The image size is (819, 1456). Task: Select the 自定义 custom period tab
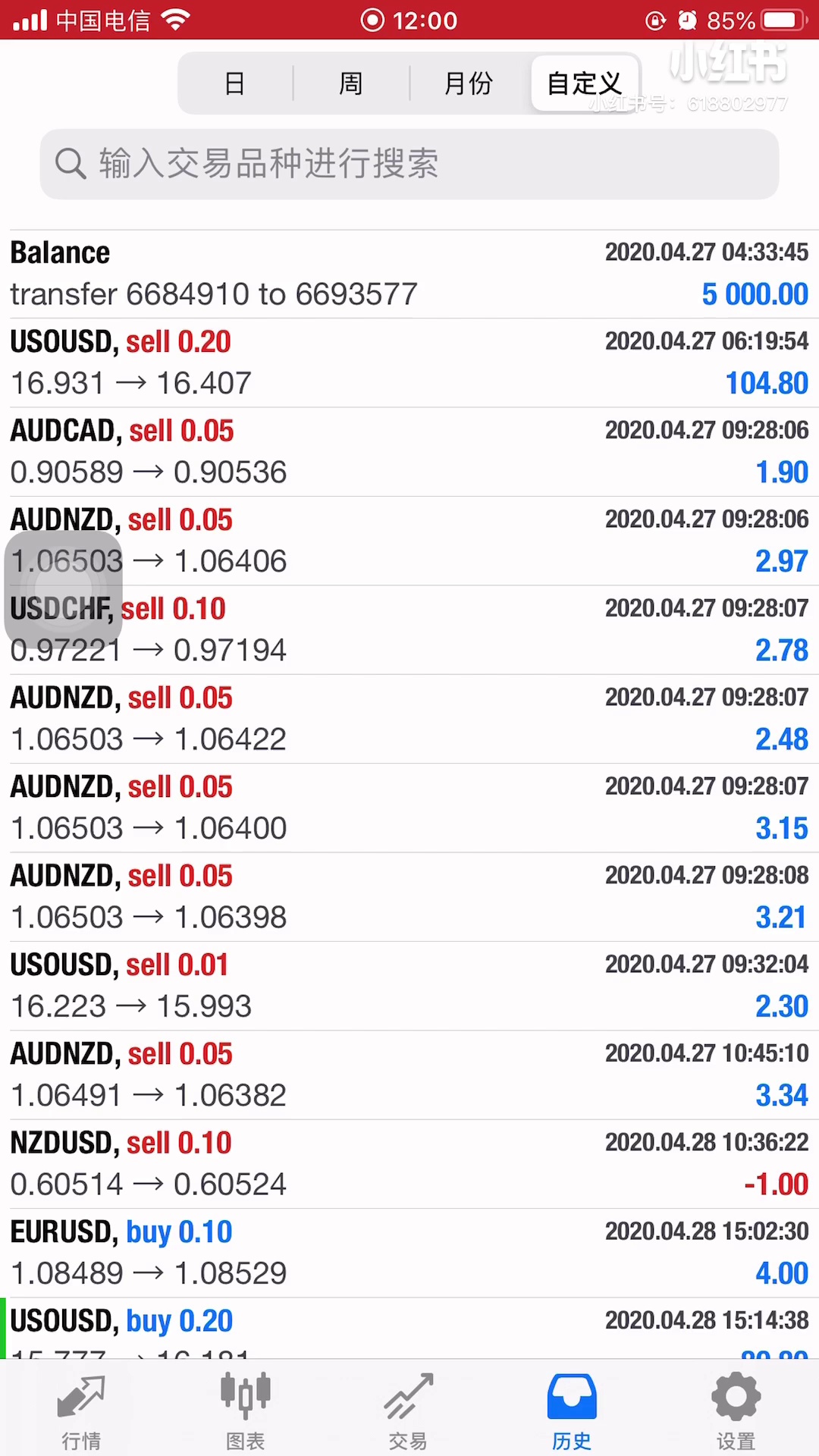[585, 83]
